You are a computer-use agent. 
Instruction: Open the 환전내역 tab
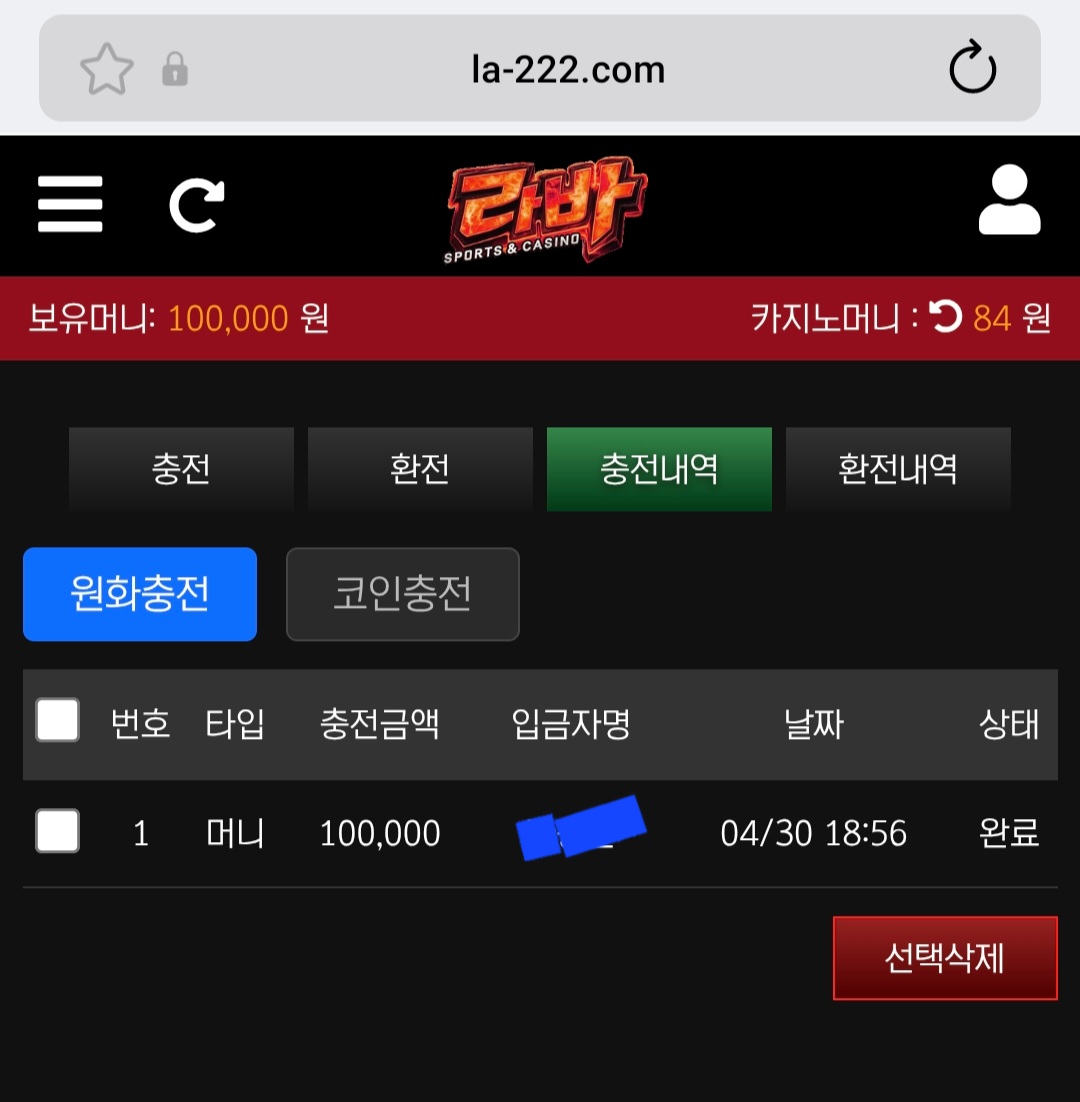[898, 469]
